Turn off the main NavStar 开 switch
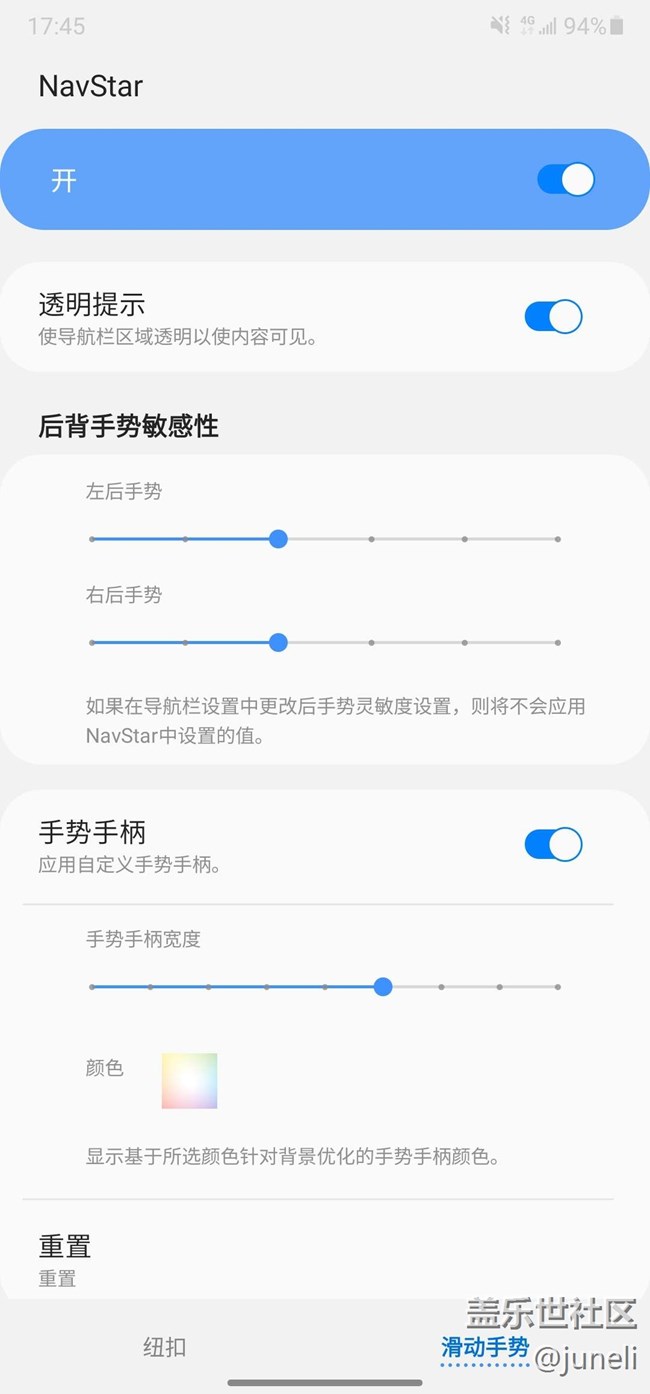 (x=565, y=180)
